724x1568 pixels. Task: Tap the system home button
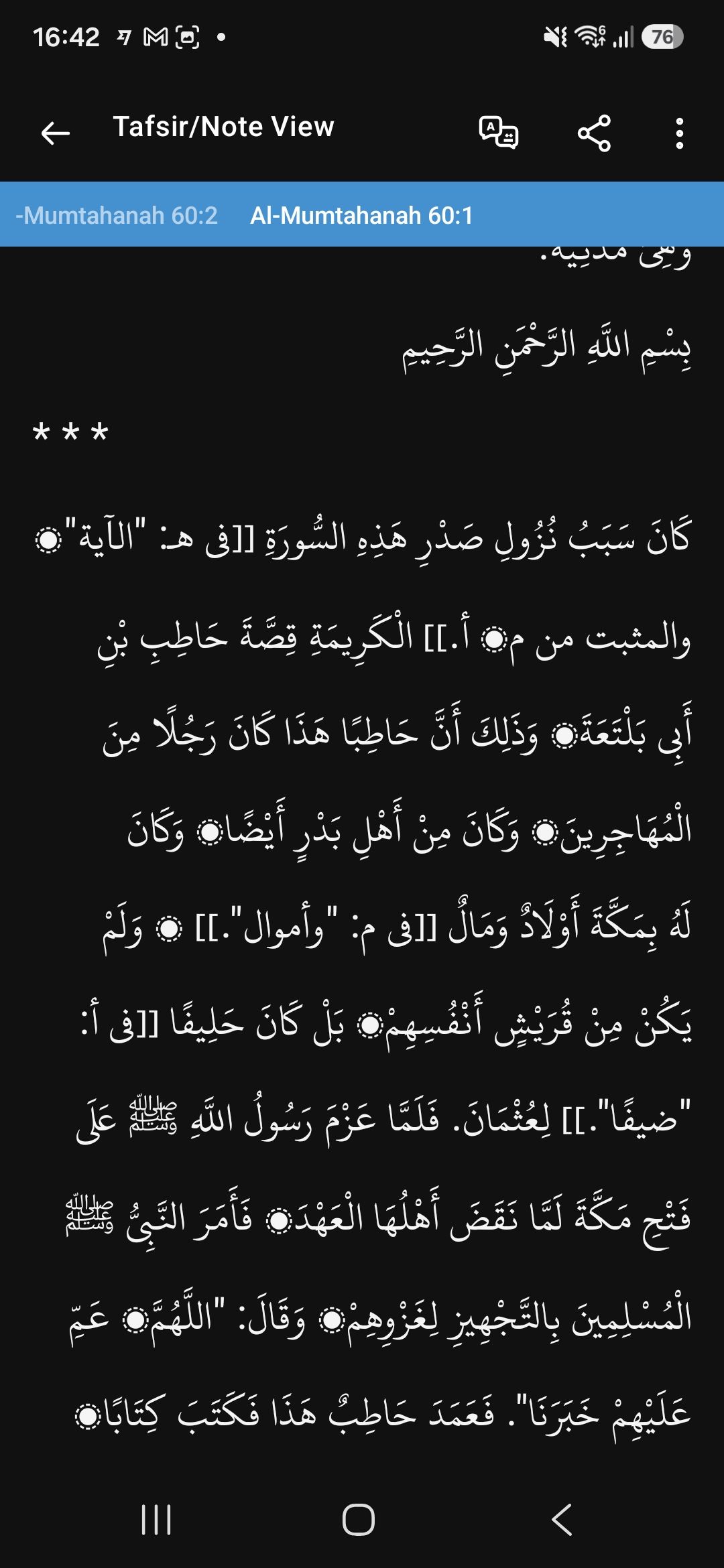pos(359,1519)
